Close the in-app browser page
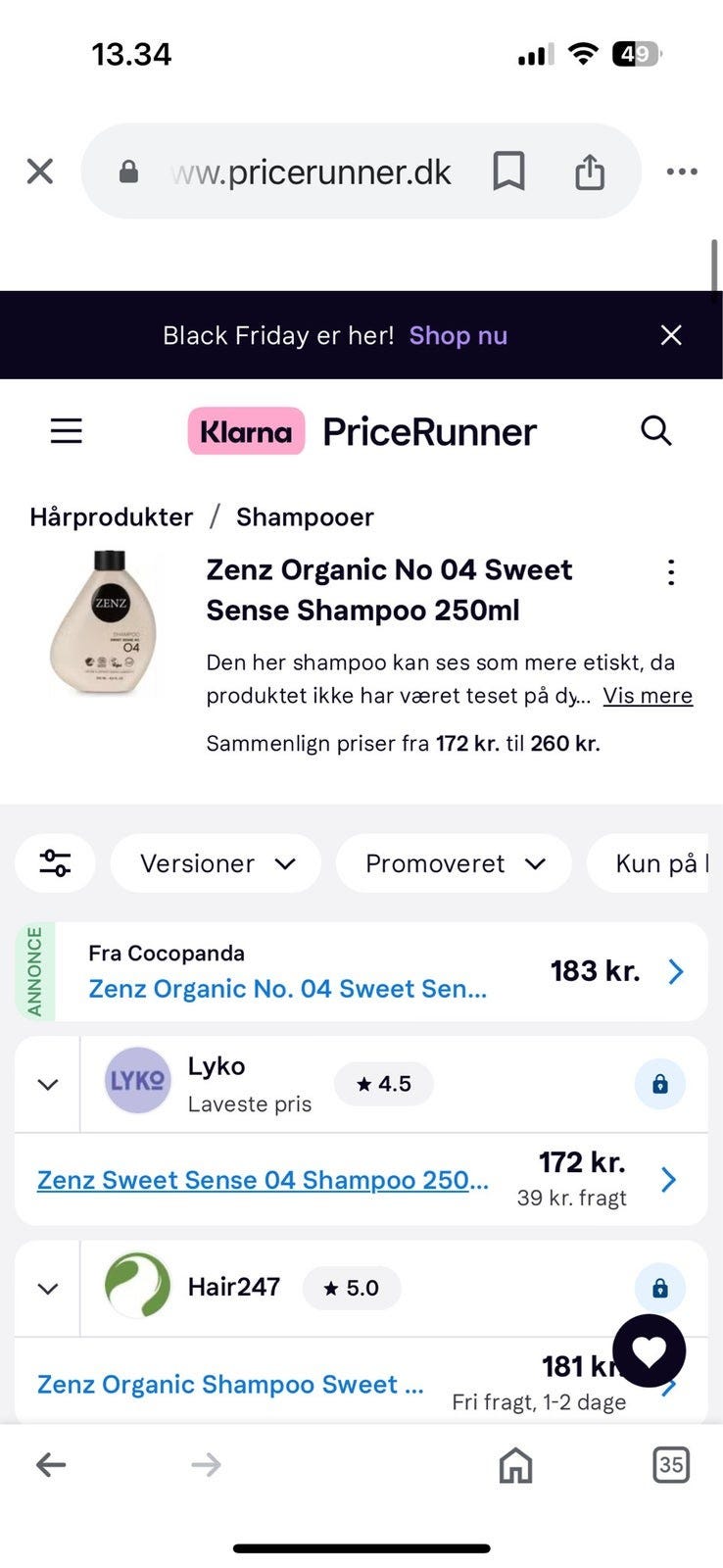Image resolution: width=723 pixels, height=1568 pixels. pos(40,171)
